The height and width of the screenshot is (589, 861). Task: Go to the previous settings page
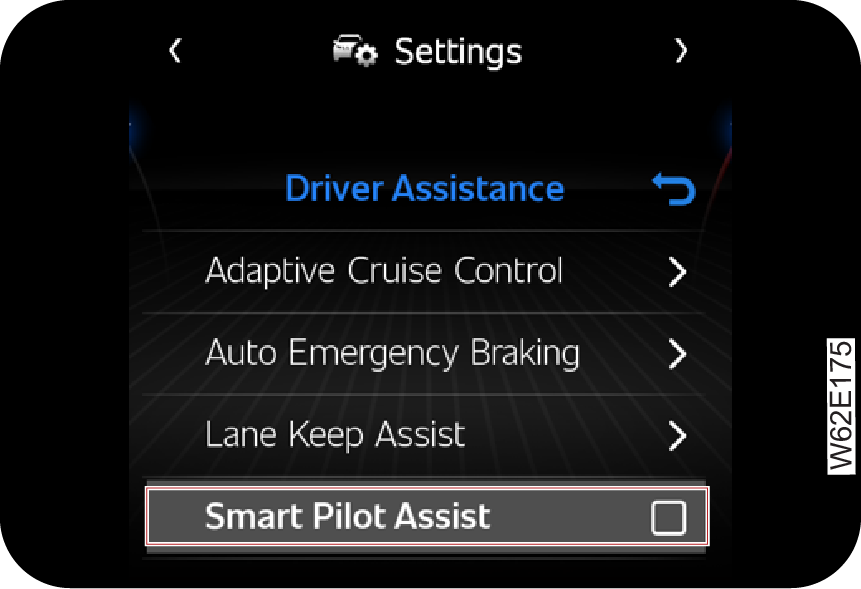[176, 51]
